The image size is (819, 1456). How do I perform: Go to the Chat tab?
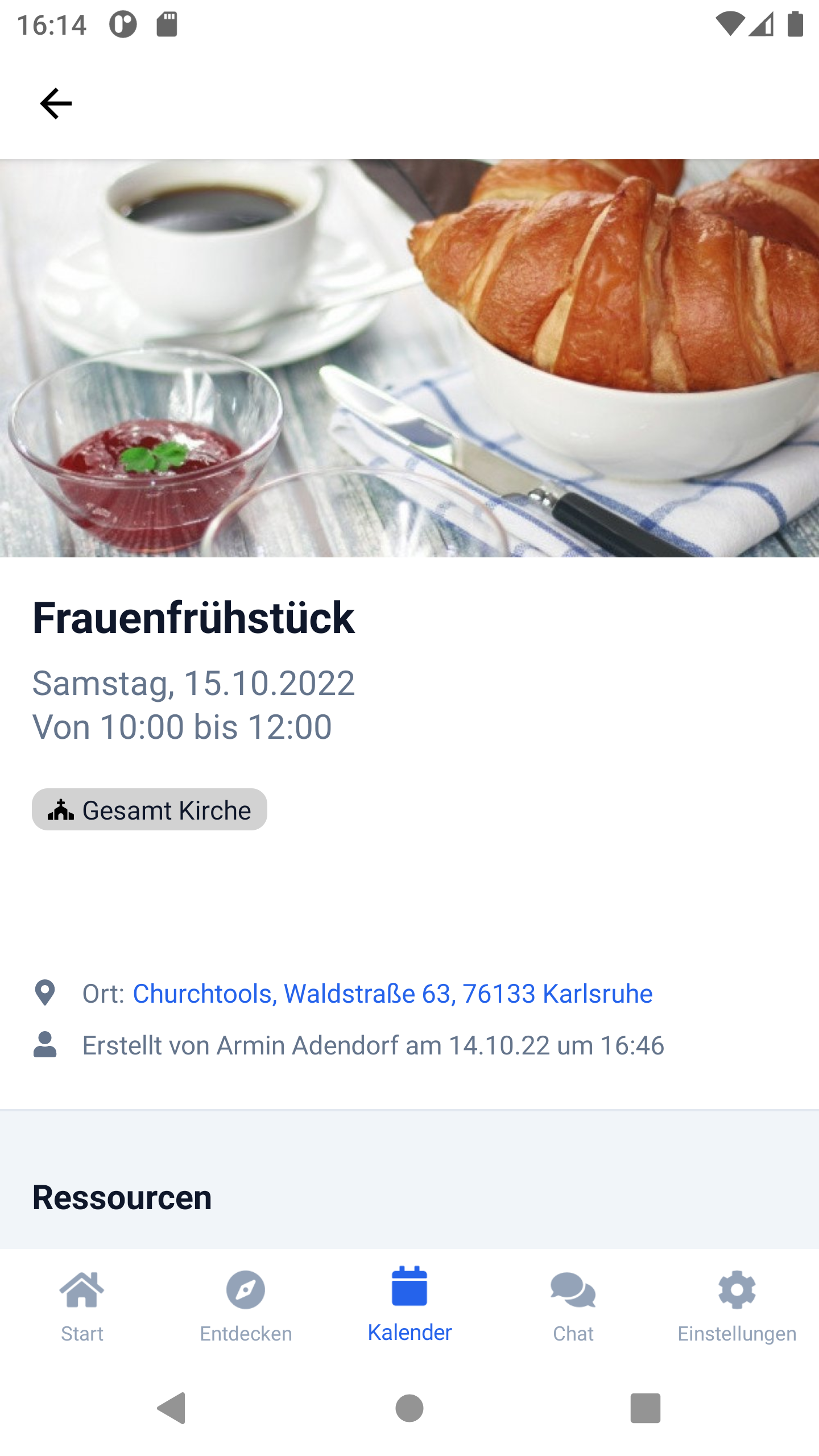pyautogui.click(x=573, y=1306)
